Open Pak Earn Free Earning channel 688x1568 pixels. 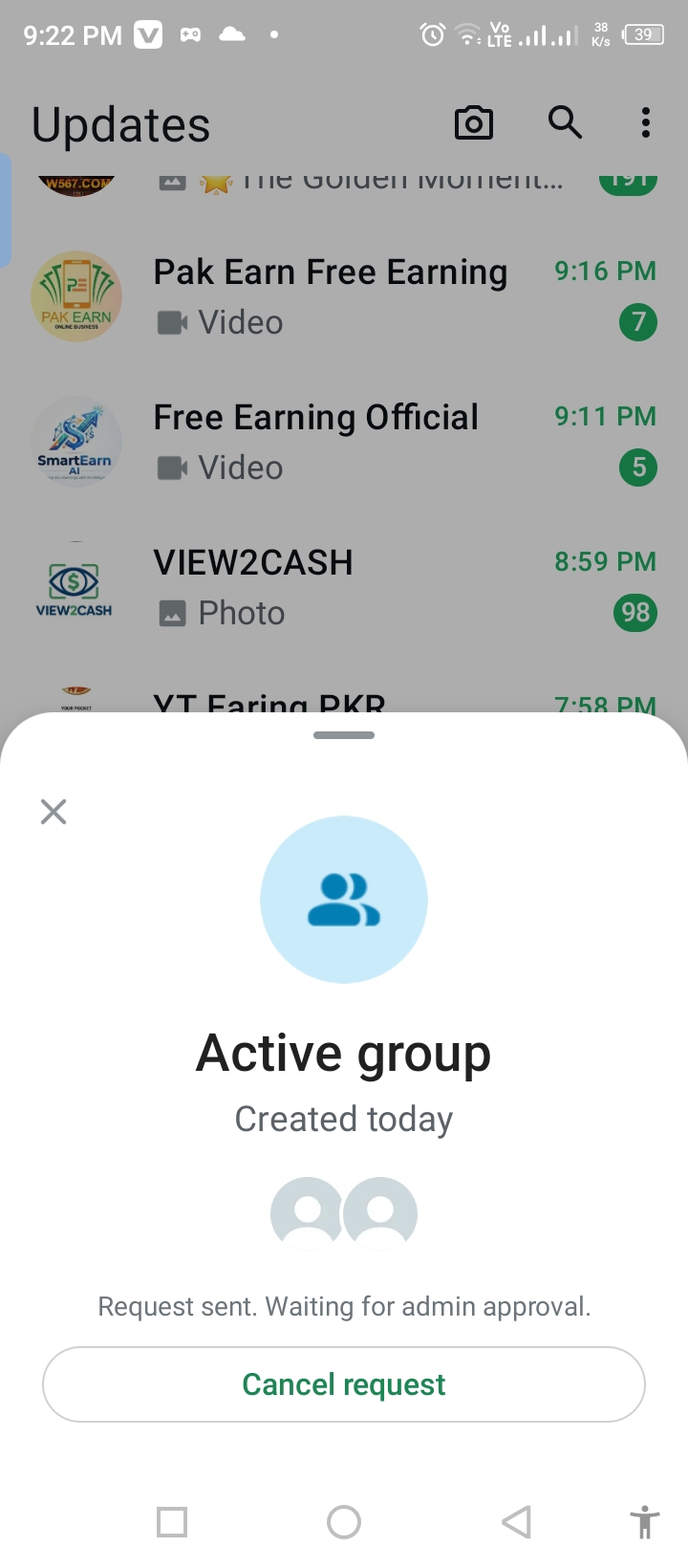pos(330,296)
